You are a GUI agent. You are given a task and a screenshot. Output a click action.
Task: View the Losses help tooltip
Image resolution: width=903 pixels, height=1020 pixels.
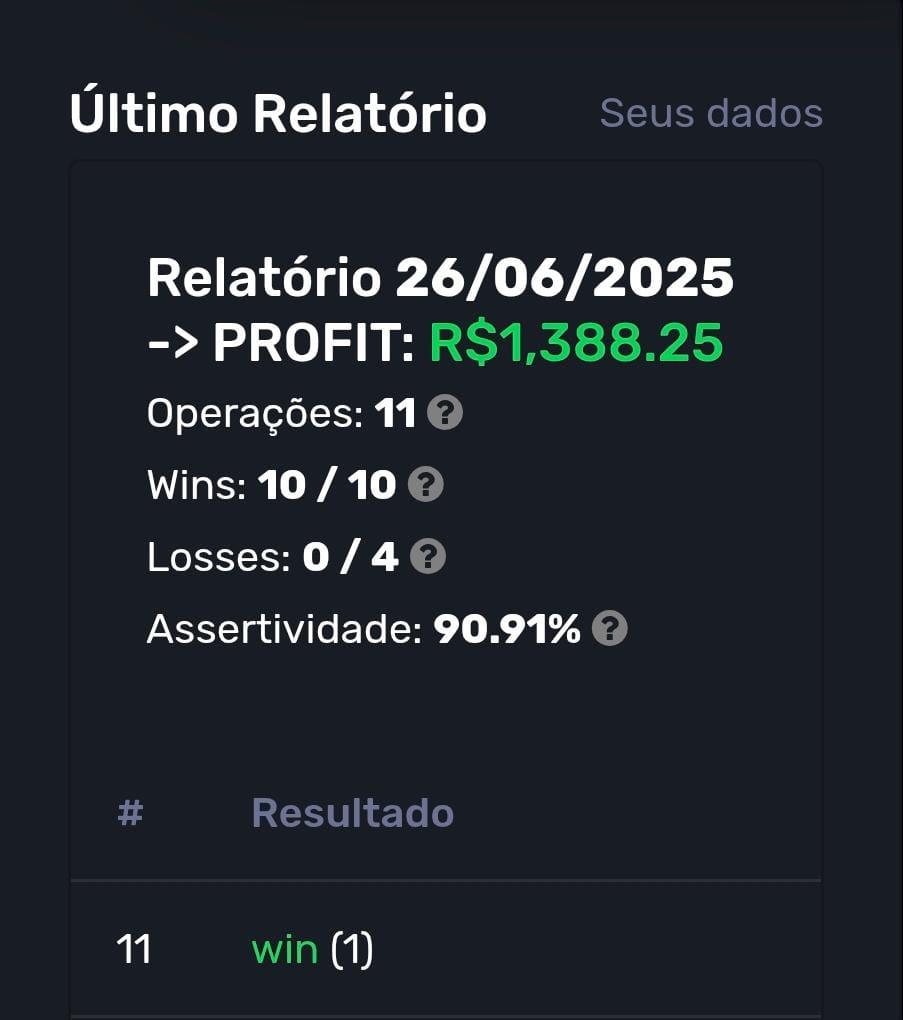[x=428, y=557]
